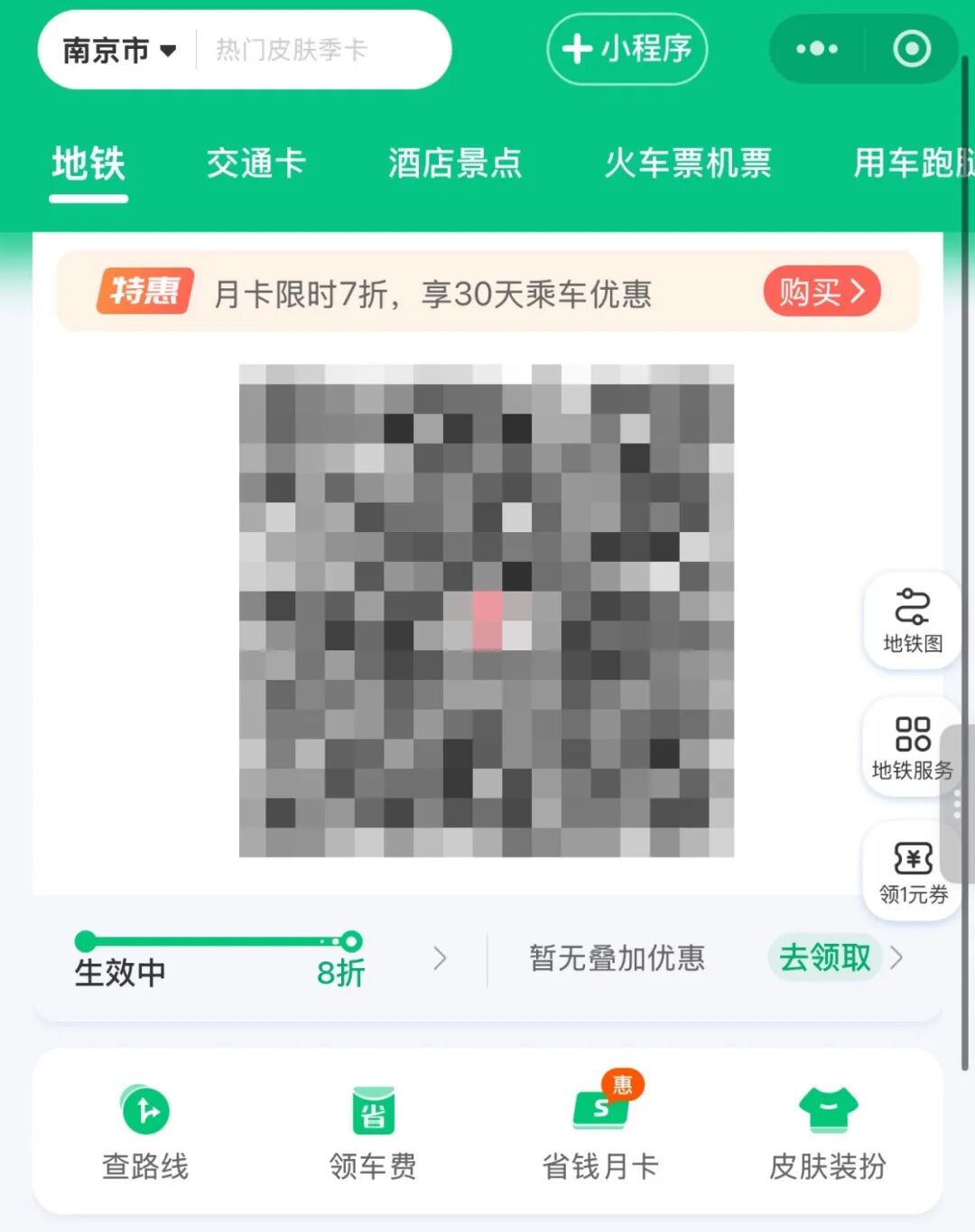975x1232 pixels.
Task: Open the 火车票机票 tab
Action: coord(687,163)
